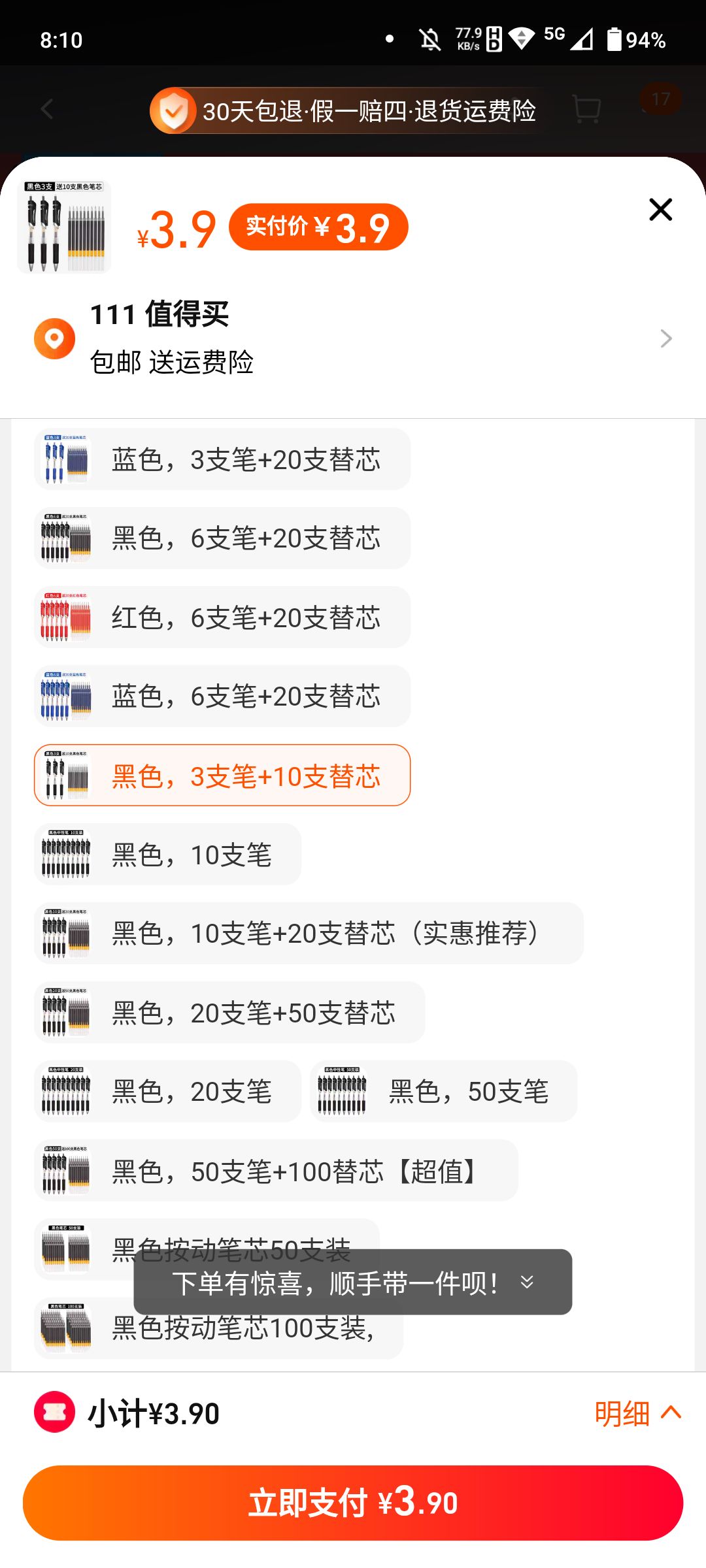Choose 红色，6支笔+20支替芯 option
The height and width of the screenshot is (1568, 706).
pos(222,617)
